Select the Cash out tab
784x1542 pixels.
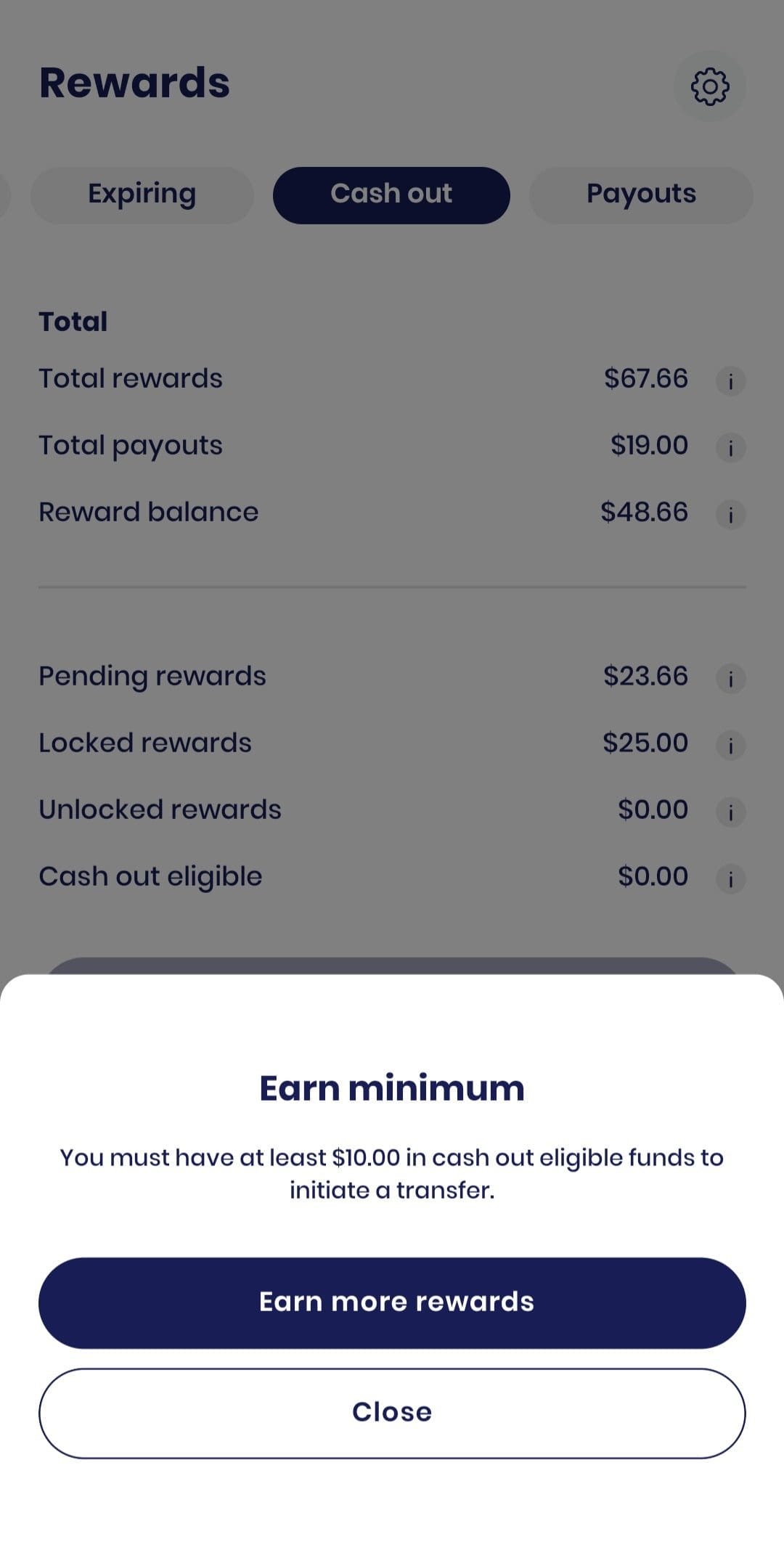click(391, 195)
